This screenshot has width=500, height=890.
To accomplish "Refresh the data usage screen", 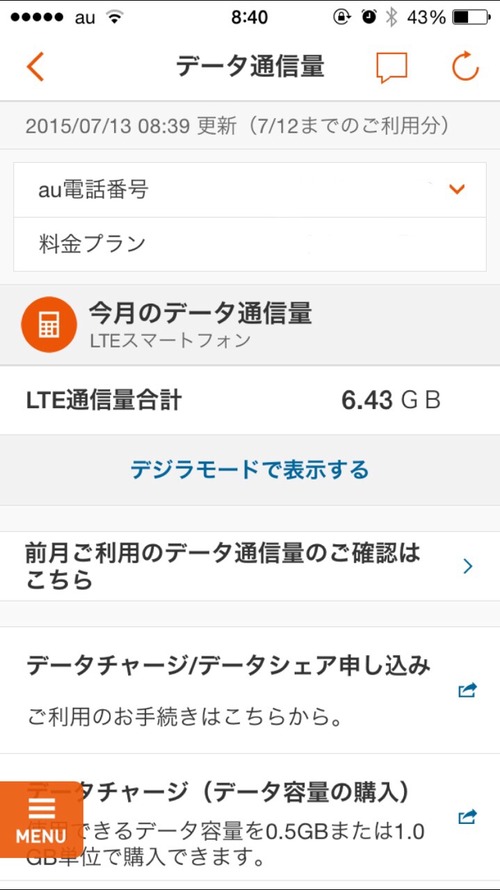I will [465, 66].
